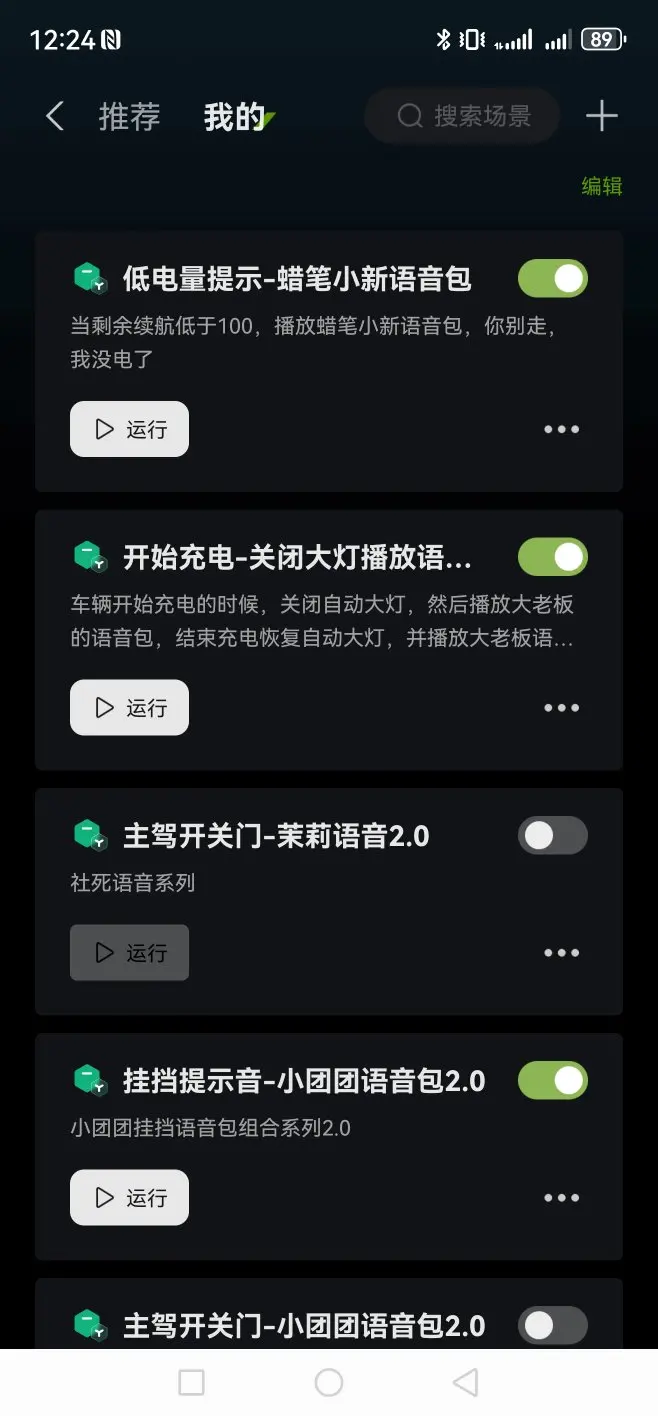
Task: Add a new scene with the plus icon
Action: tap(602, 116)
